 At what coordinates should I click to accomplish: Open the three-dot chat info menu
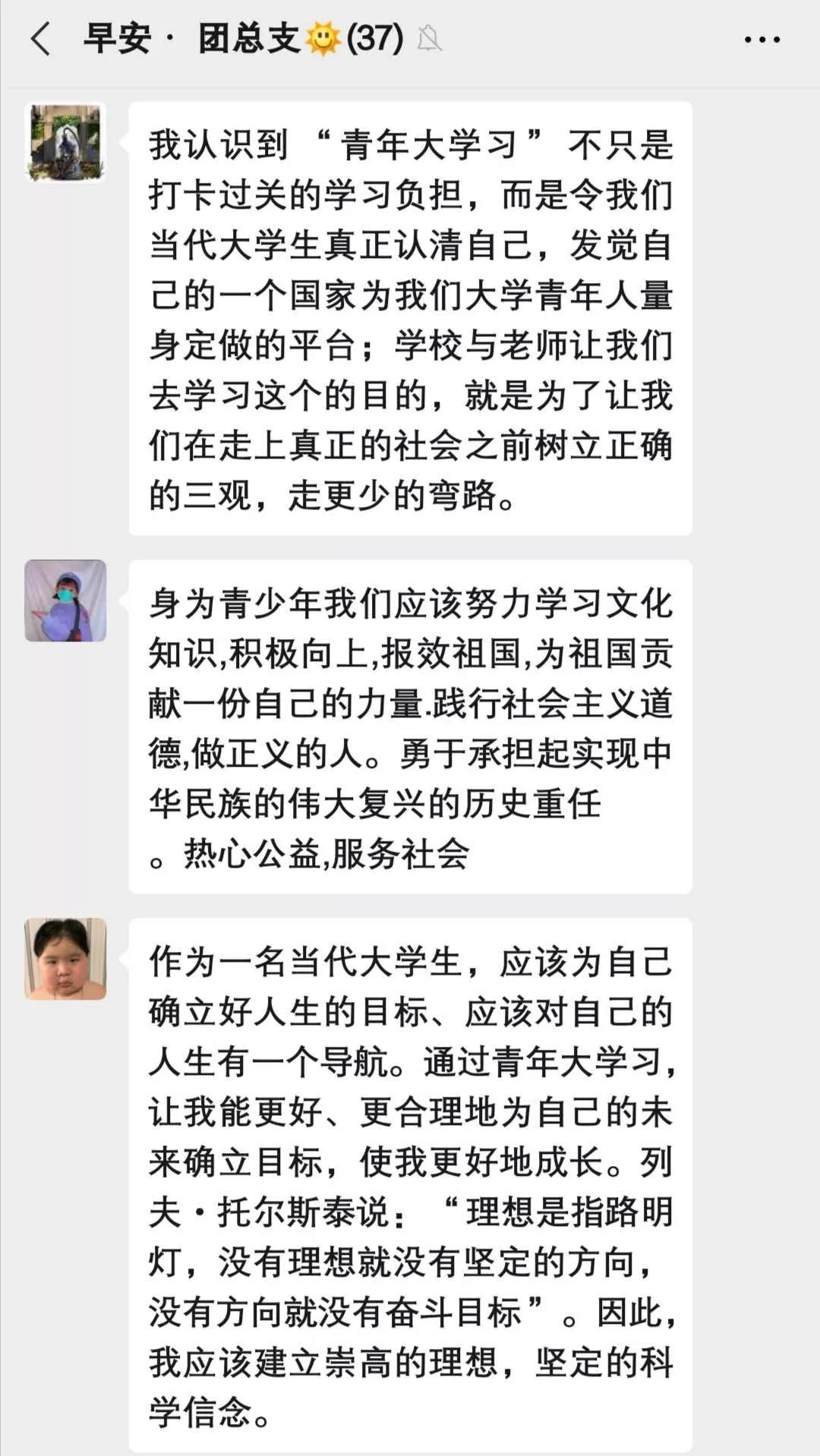762,39
